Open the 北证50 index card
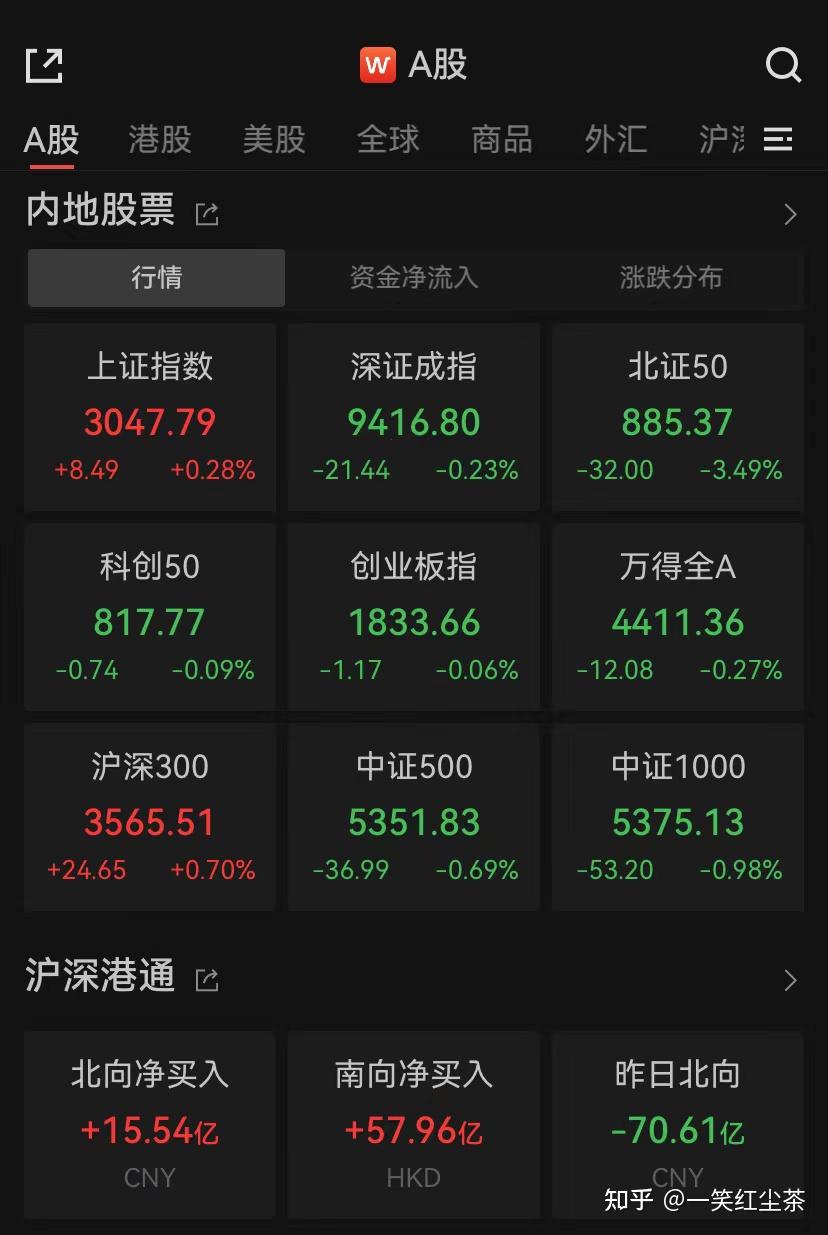828x1235 pixels. click(678, 417)
